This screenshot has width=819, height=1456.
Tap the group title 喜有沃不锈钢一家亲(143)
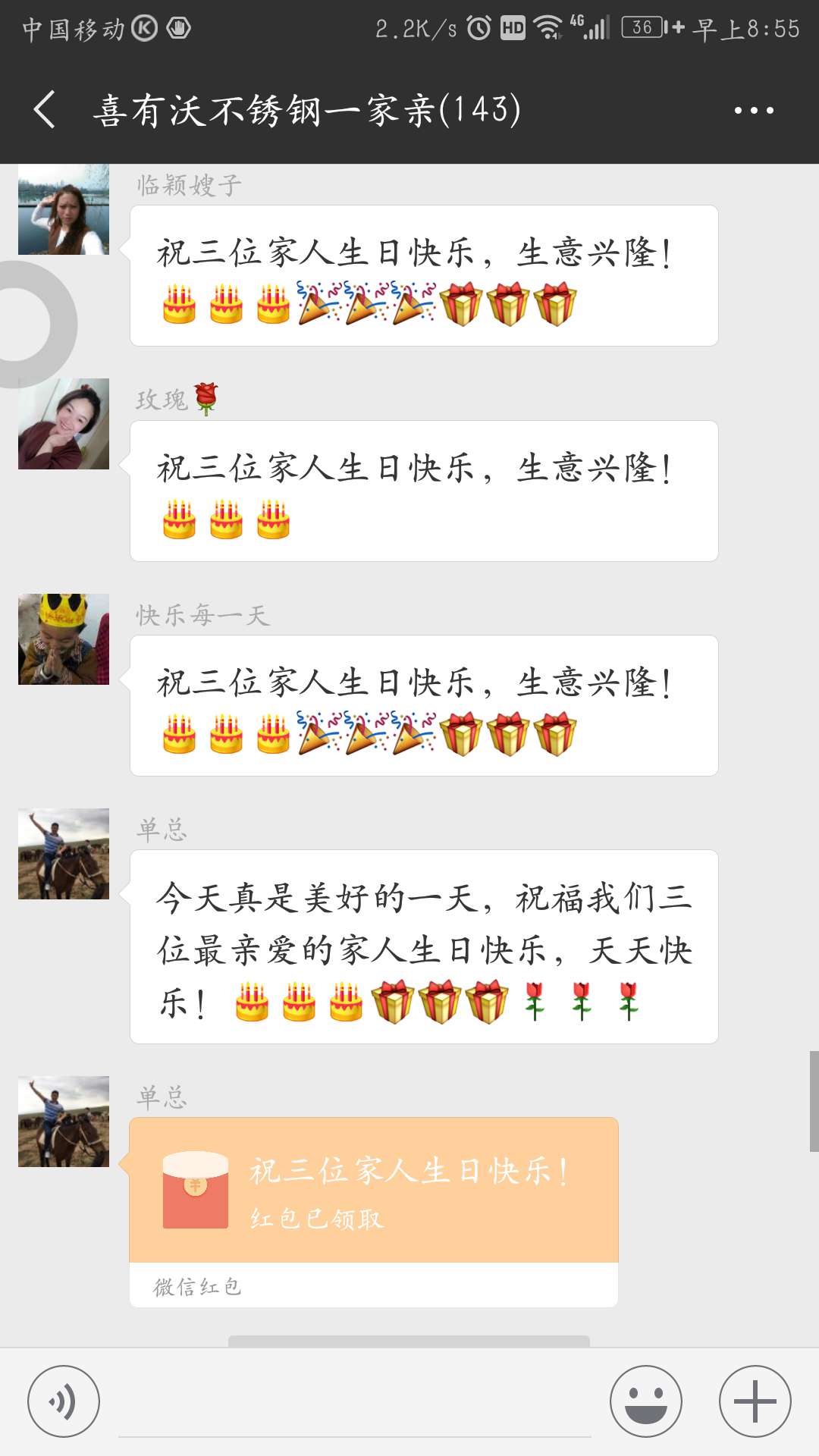303,108
